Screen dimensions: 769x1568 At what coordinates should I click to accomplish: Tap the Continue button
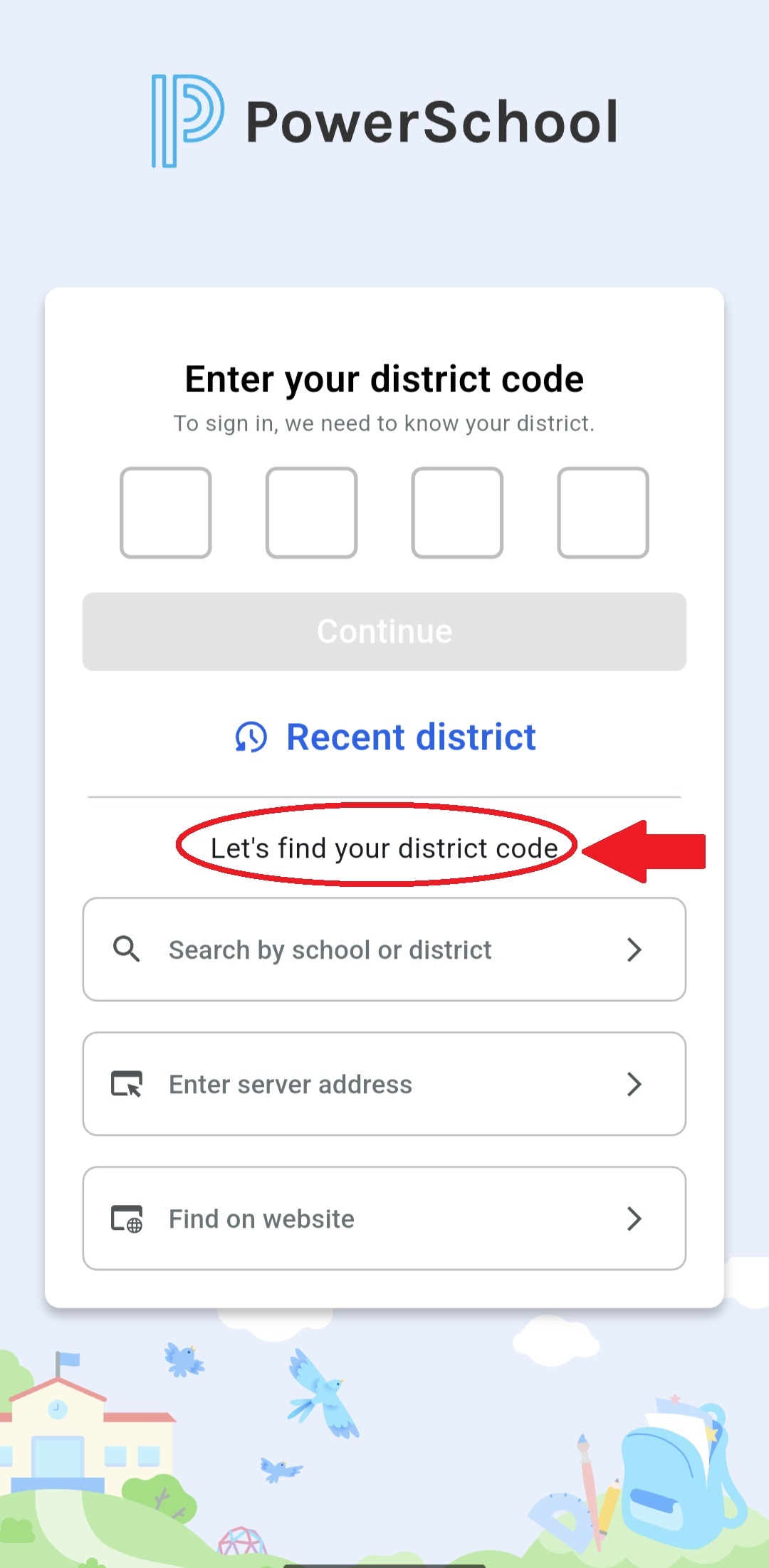(384, 631)
